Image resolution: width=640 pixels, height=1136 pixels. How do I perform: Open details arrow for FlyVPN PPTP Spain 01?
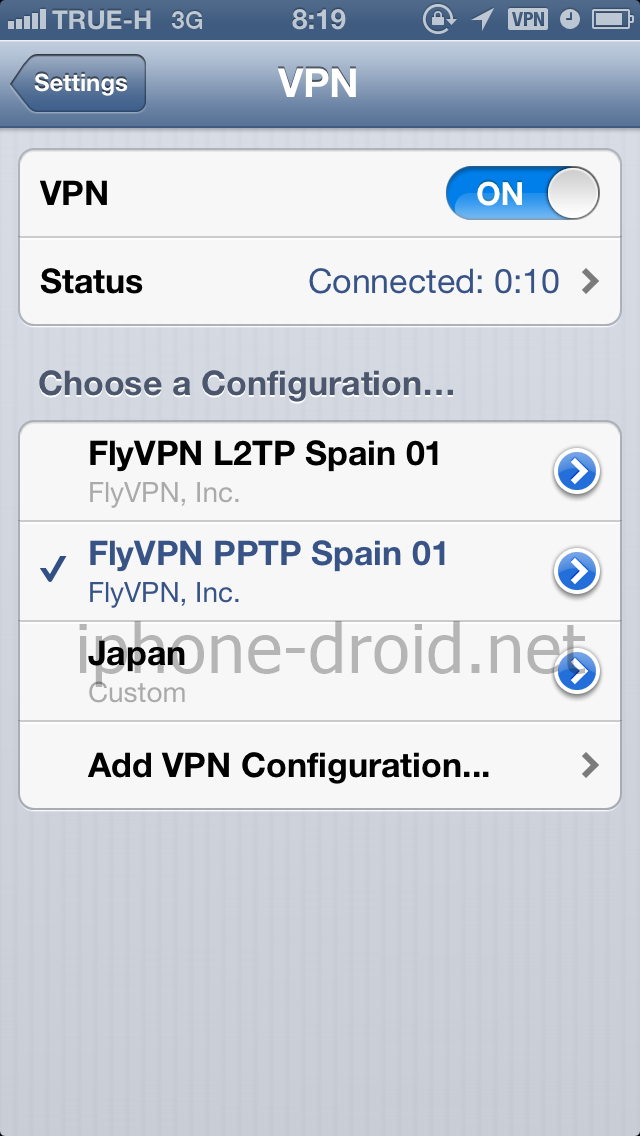tap(577, 571)
